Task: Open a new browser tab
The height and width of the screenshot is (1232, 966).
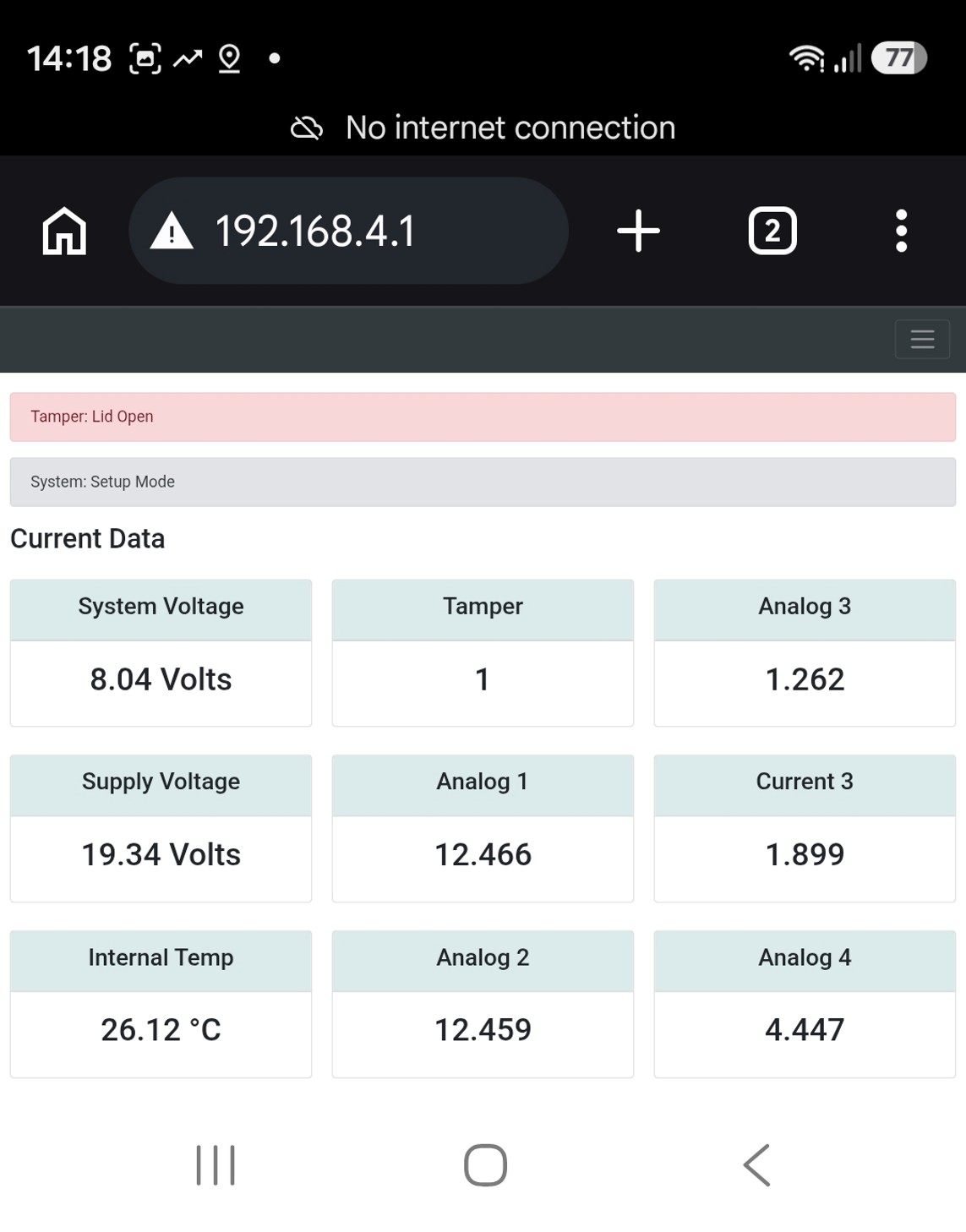Action: 638,231
